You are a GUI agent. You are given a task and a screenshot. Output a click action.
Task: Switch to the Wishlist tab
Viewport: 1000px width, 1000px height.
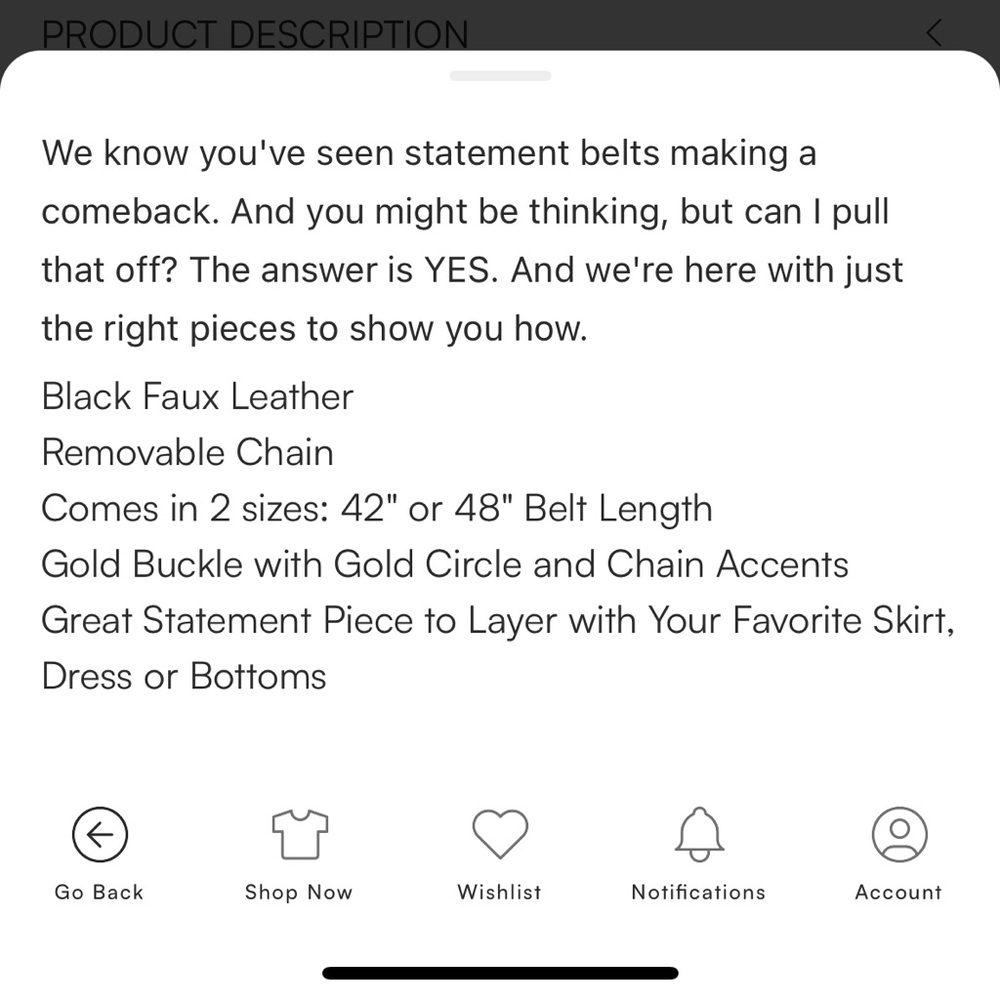coord(499,835)
